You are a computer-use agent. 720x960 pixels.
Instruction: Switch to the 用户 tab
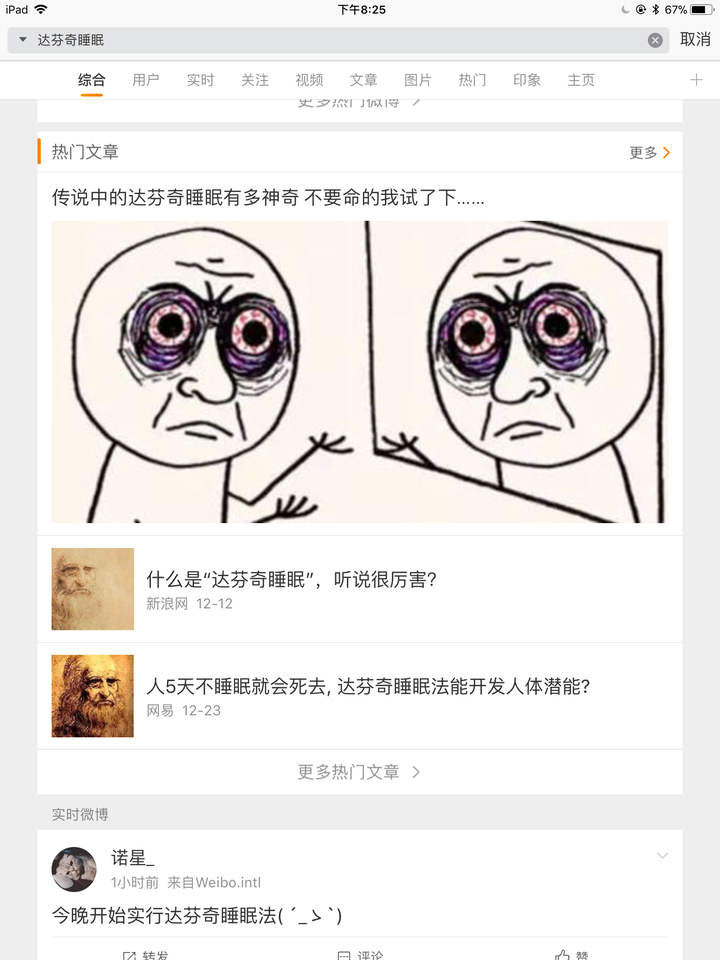click(x=146, y=80)
